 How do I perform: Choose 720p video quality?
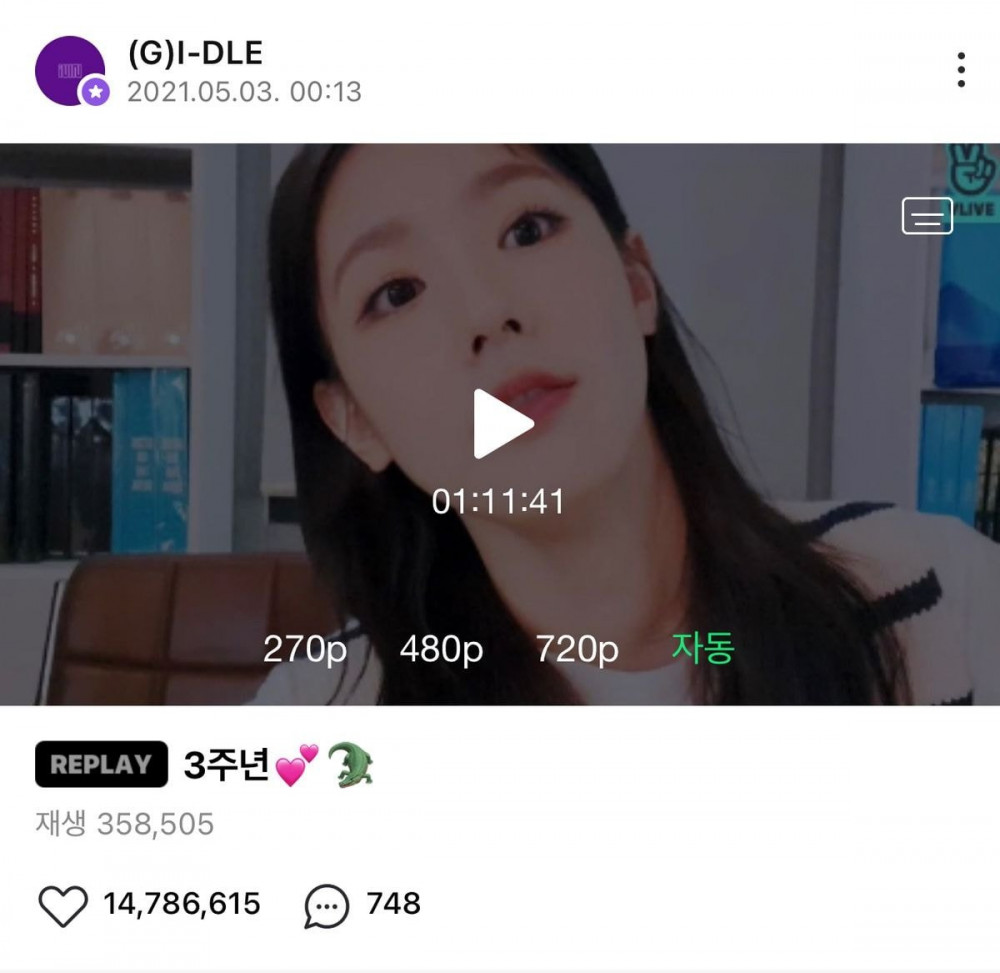point(577,650)
